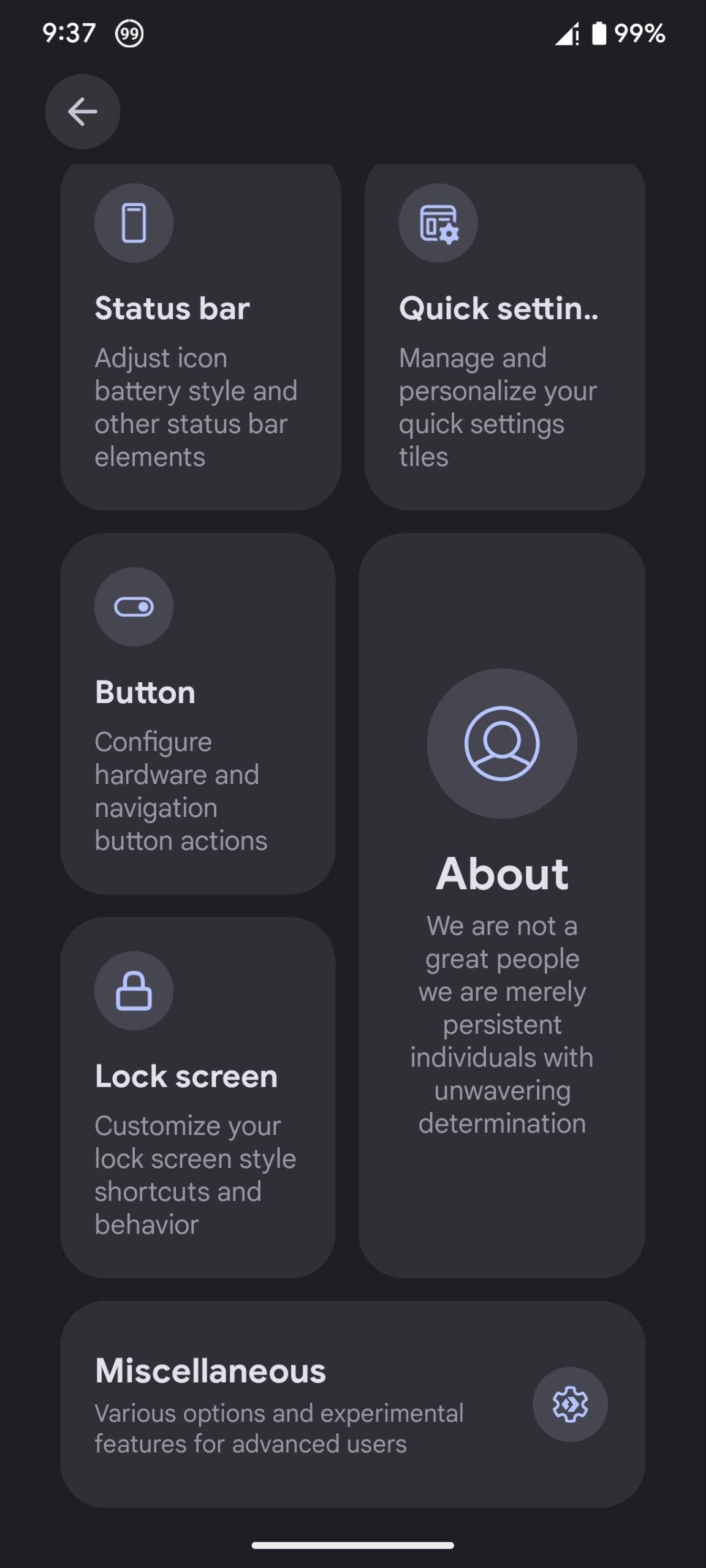Open the About card
Image resolution: width=706 pixels, height=1568 pixels.
(x=501, y=905)
